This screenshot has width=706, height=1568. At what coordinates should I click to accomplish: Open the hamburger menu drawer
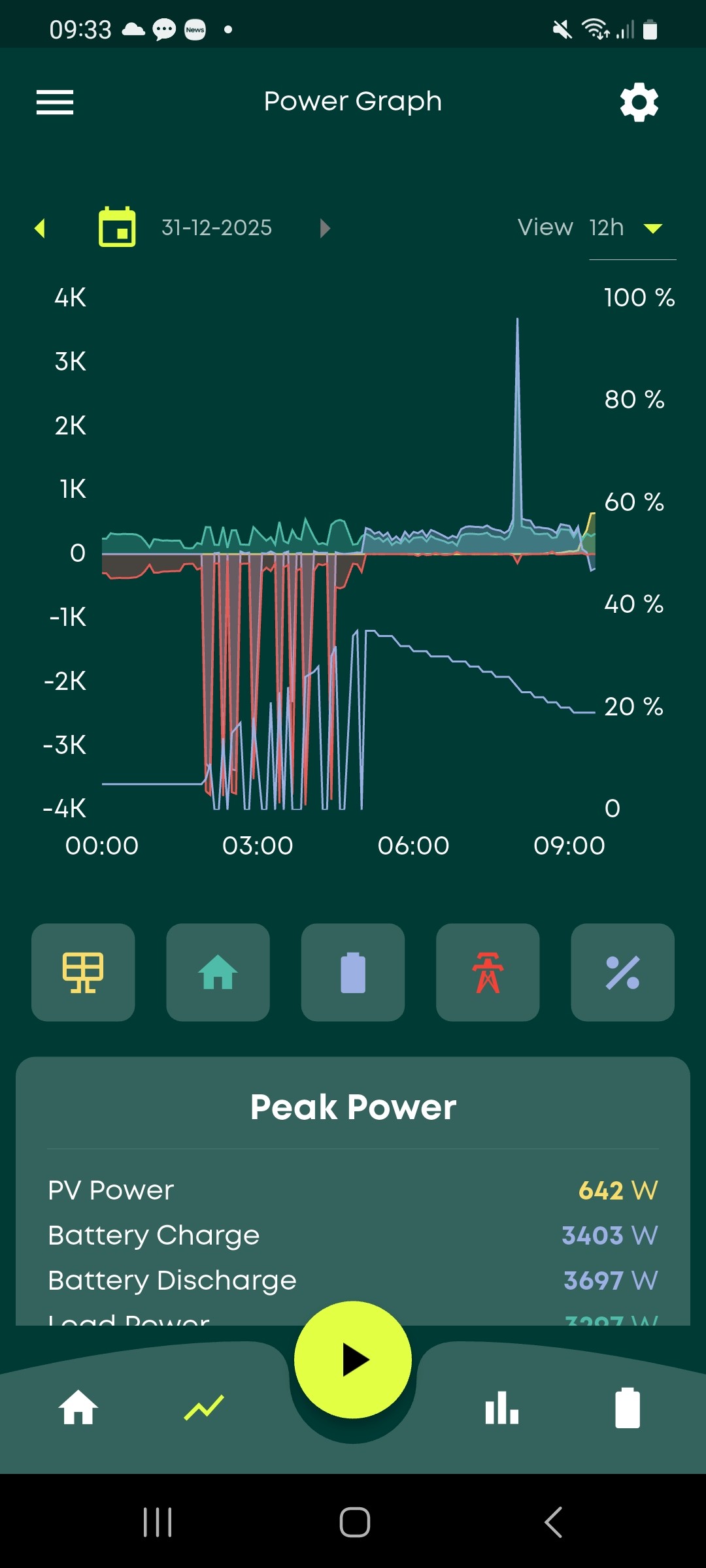(x=55, y=103)
